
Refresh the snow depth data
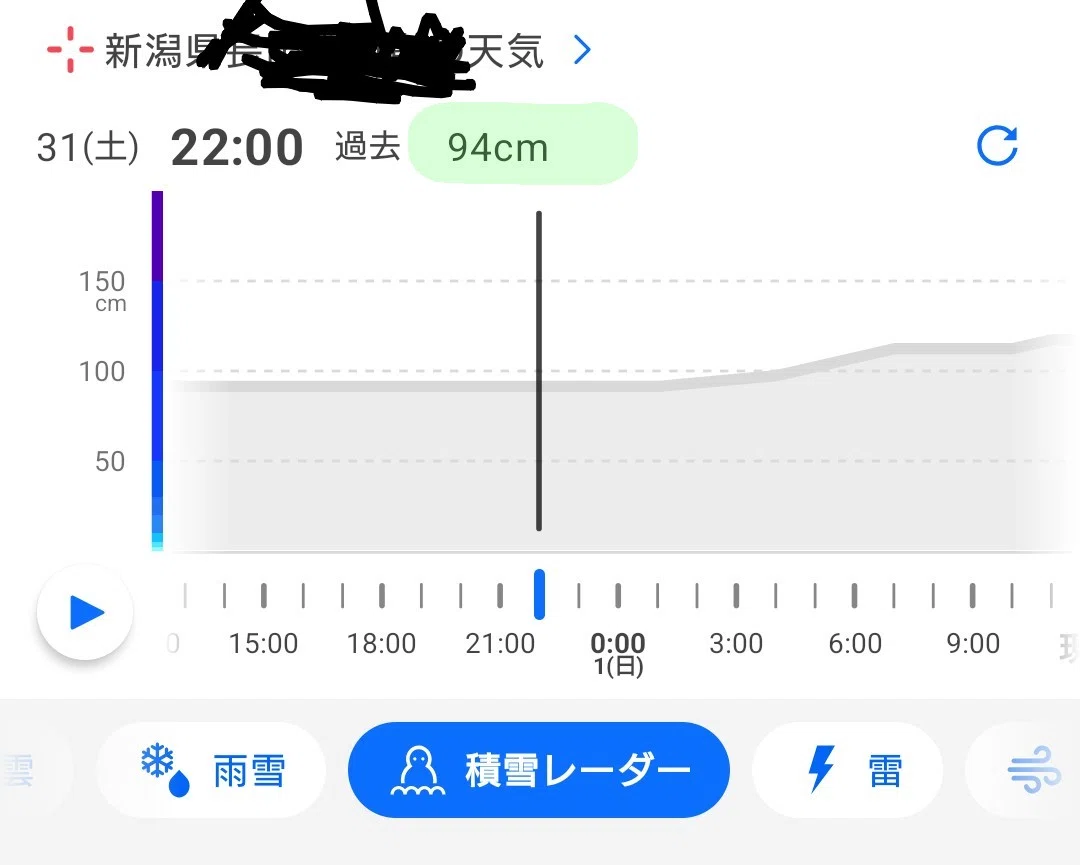[997, 146]
